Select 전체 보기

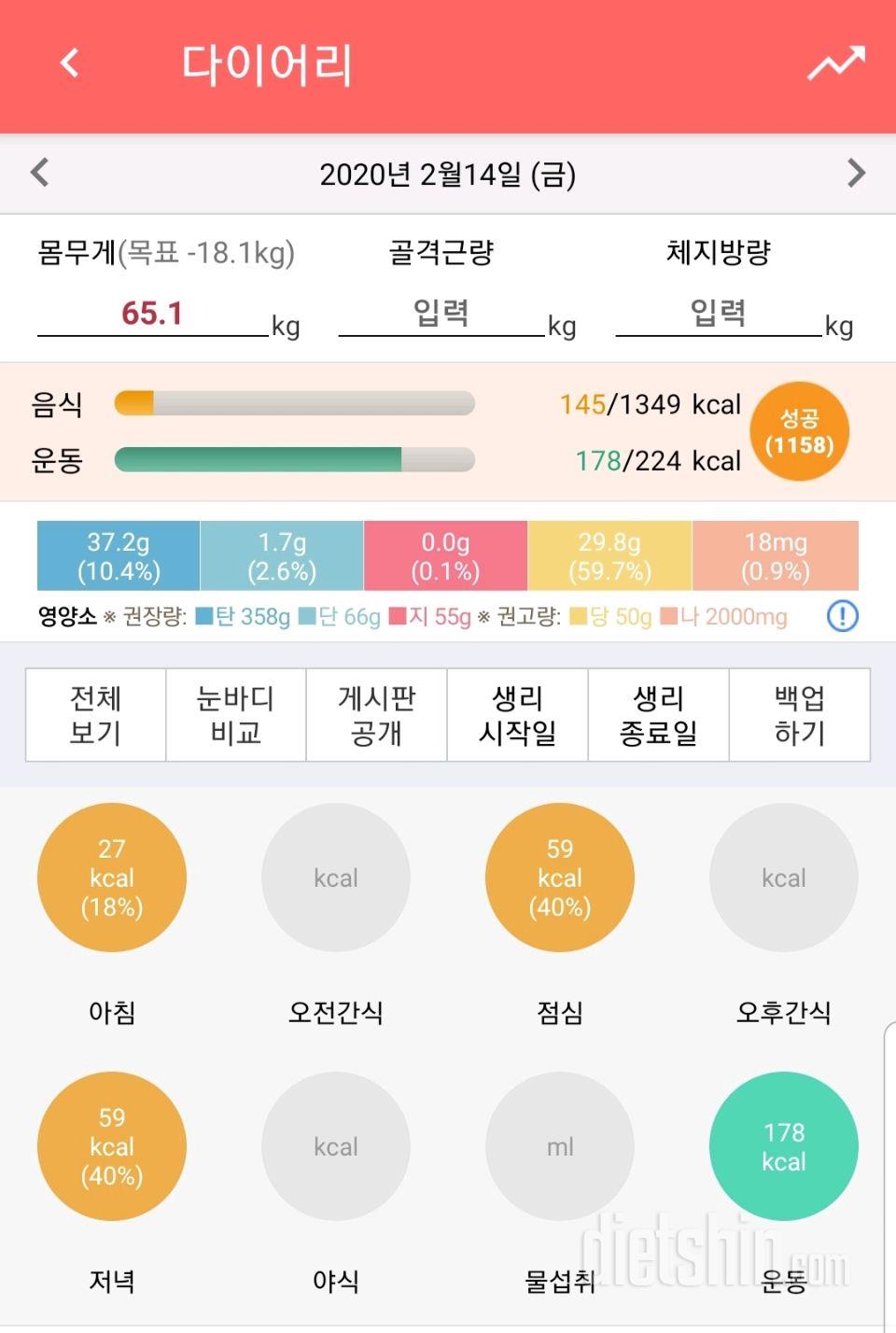tap(95, 715)
